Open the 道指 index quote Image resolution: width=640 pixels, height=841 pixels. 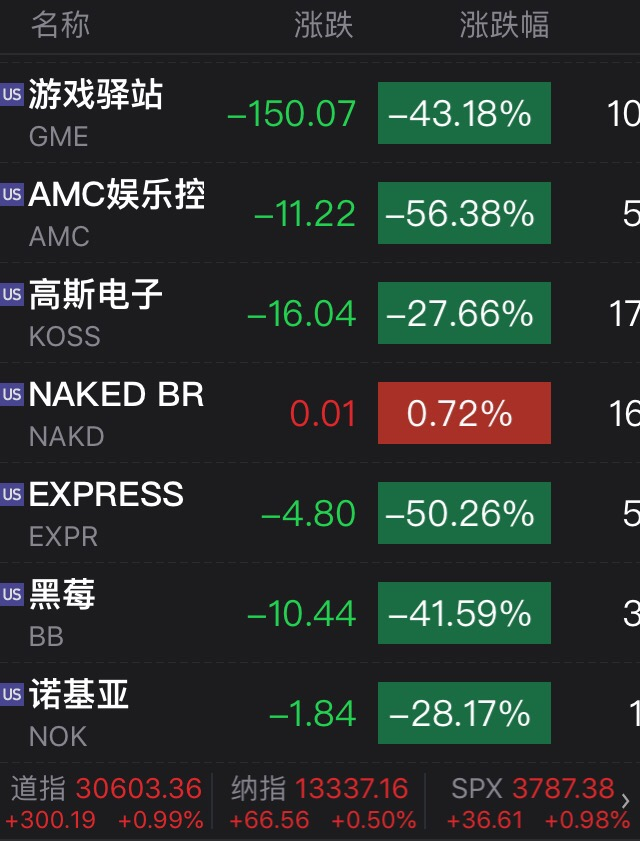click(105, 803)
